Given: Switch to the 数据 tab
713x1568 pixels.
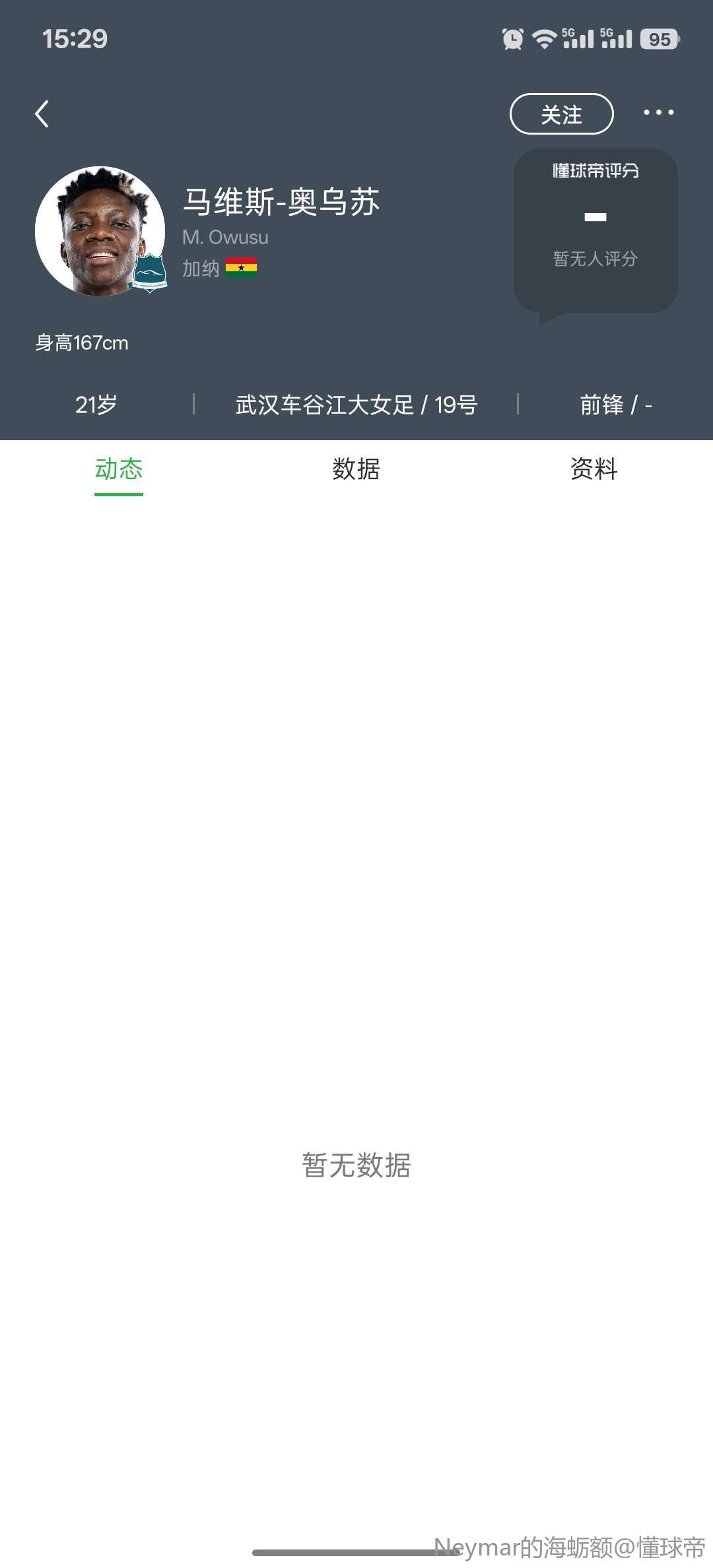Looking at the screenshot, I should tap(356, 469).
